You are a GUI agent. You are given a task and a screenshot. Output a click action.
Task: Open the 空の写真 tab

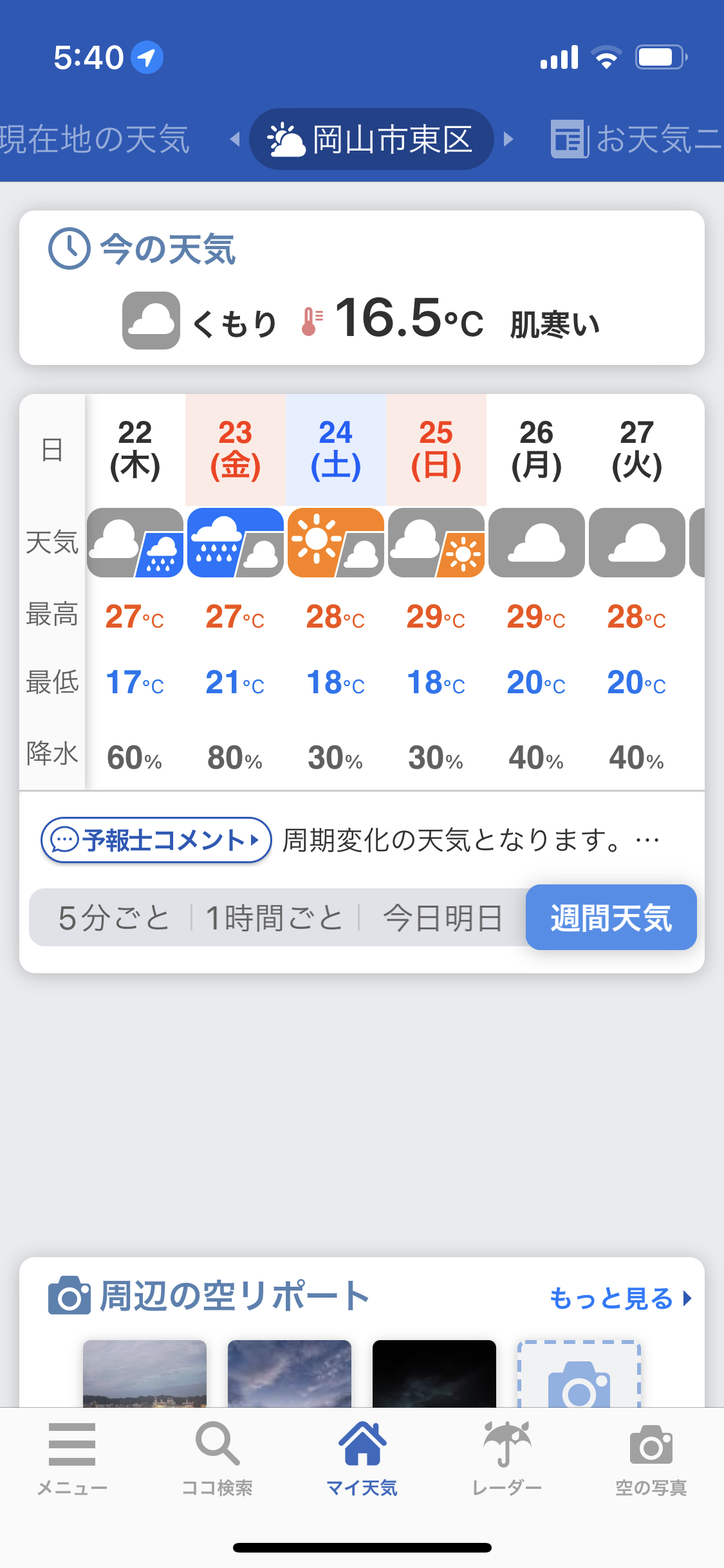pyautogui.click(x=651, y=1458)
